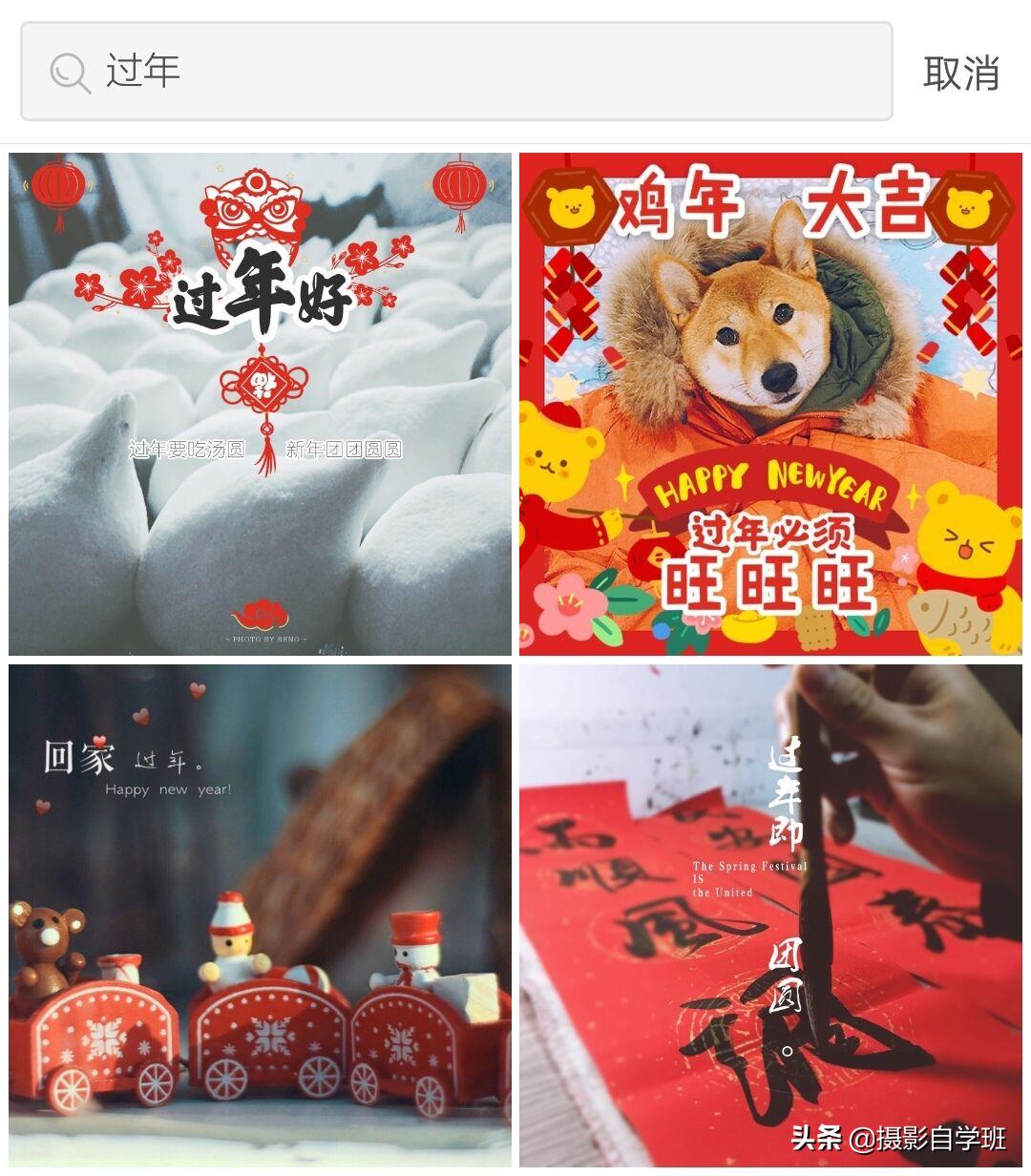Tap 取消 to cancel the search
The width and height of the screenshot is (1031, 1176).
click(959, 73)
